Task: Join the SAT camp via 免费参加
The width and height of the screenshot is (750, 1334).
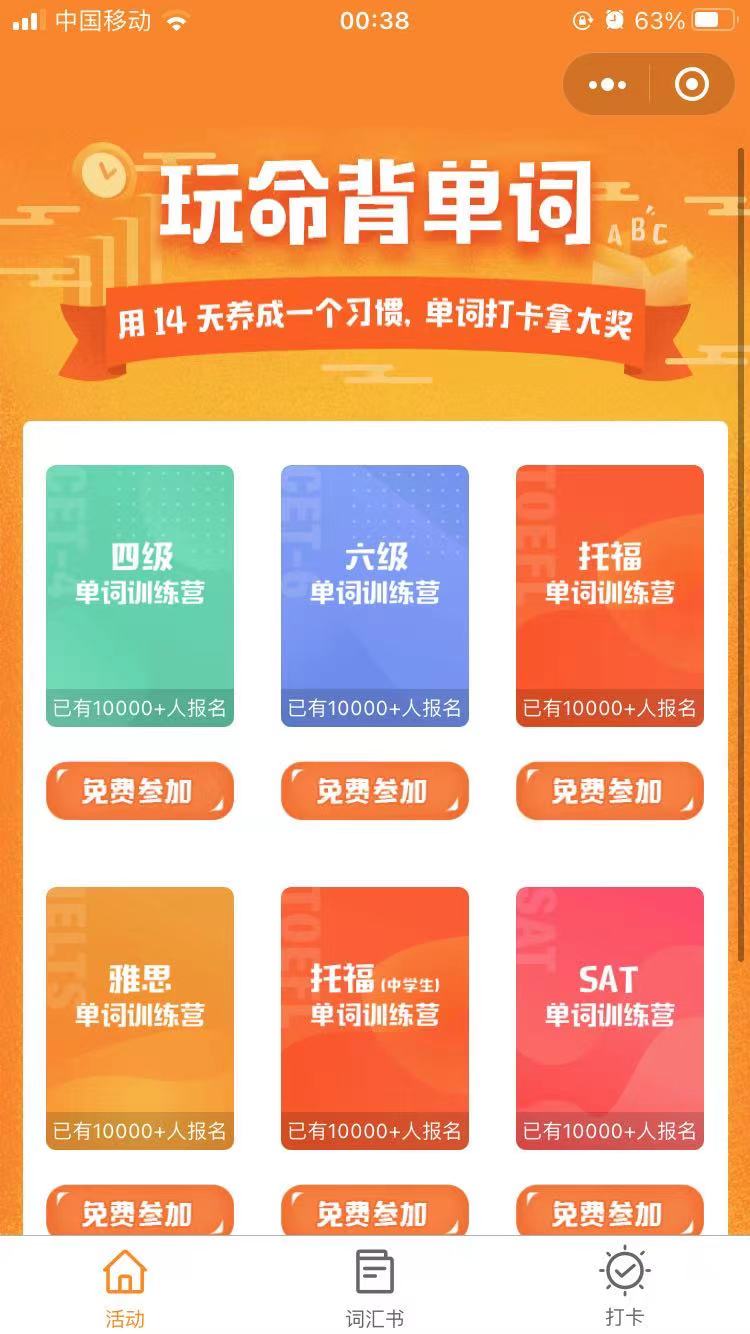Action: (610, 1213)
